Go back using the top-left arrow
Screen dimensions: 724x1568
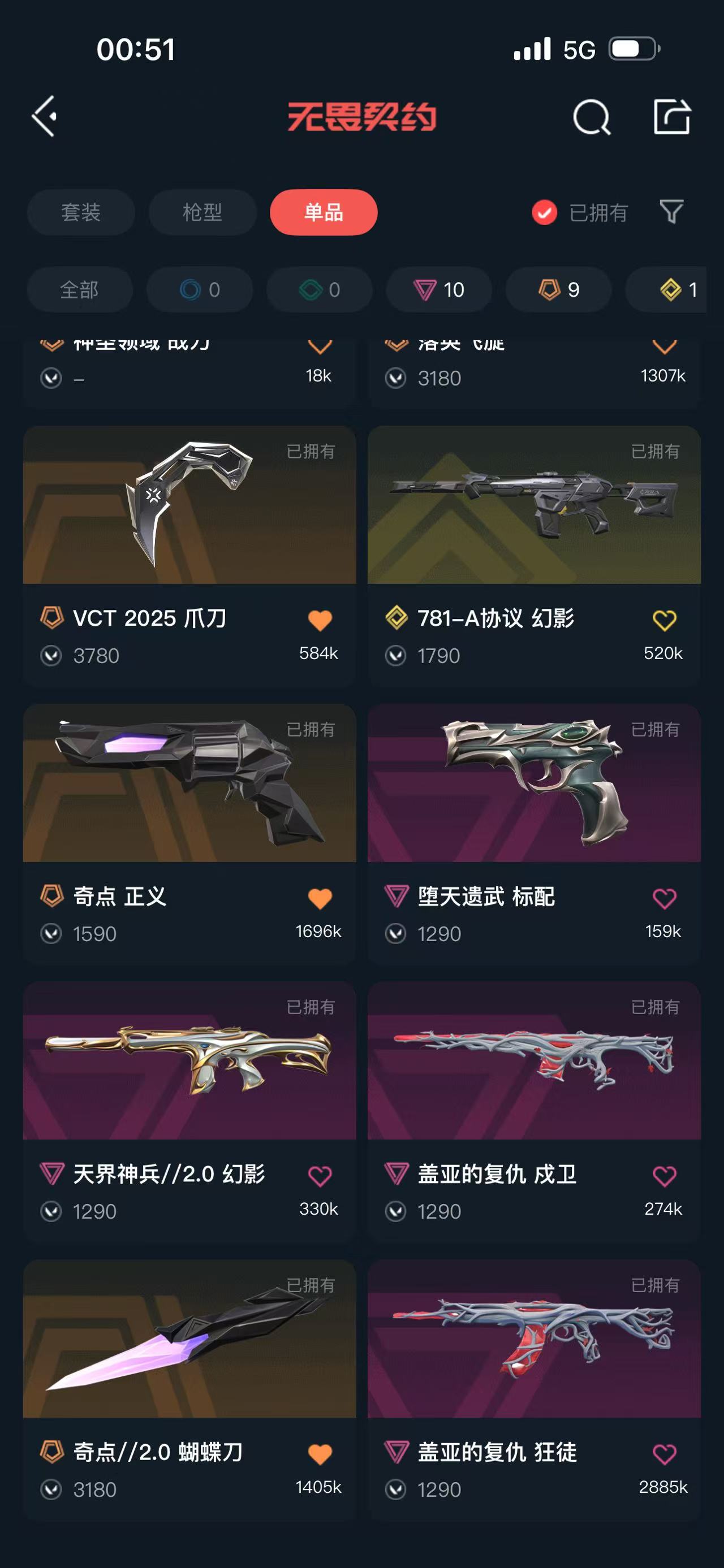[x=45, y=116]
